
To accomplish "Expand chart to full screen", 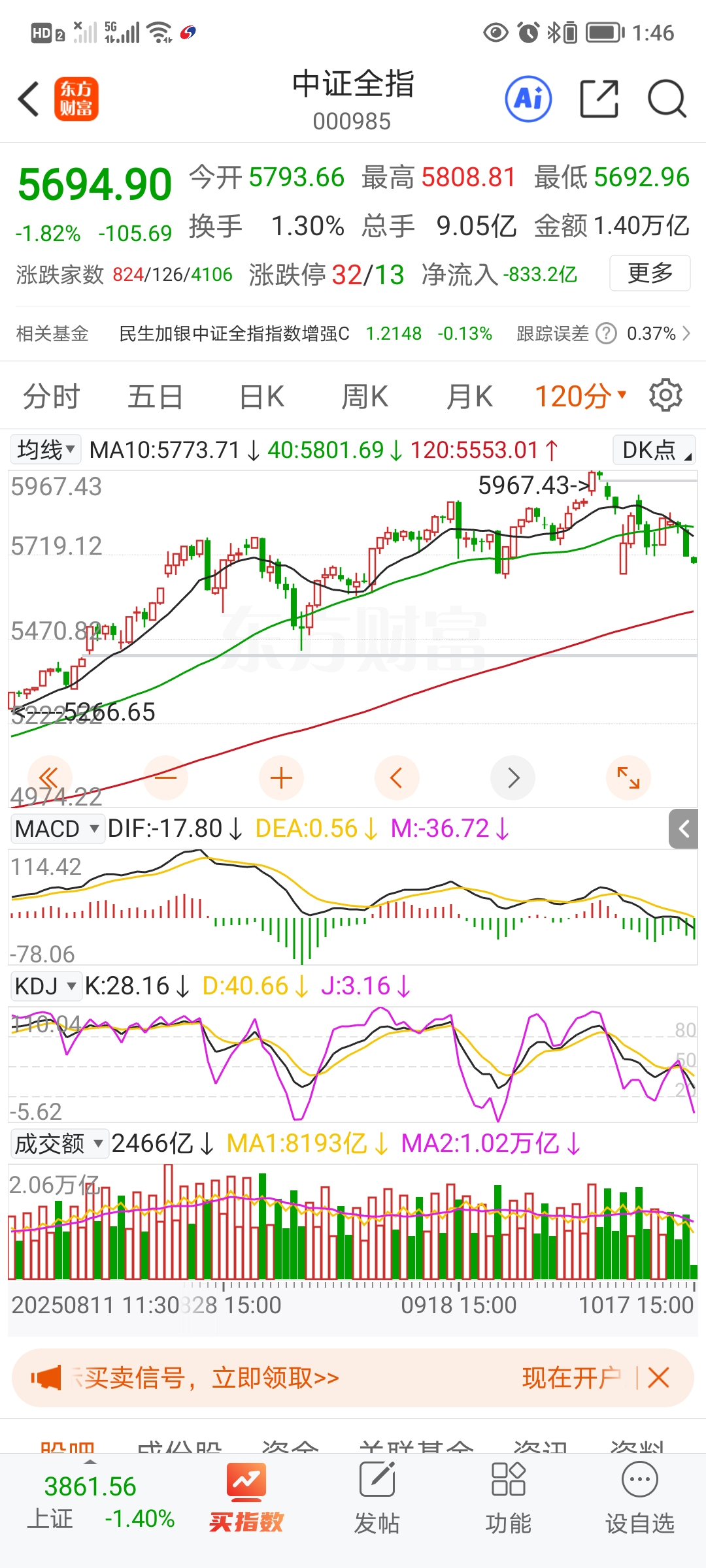I will coord(628,778).
